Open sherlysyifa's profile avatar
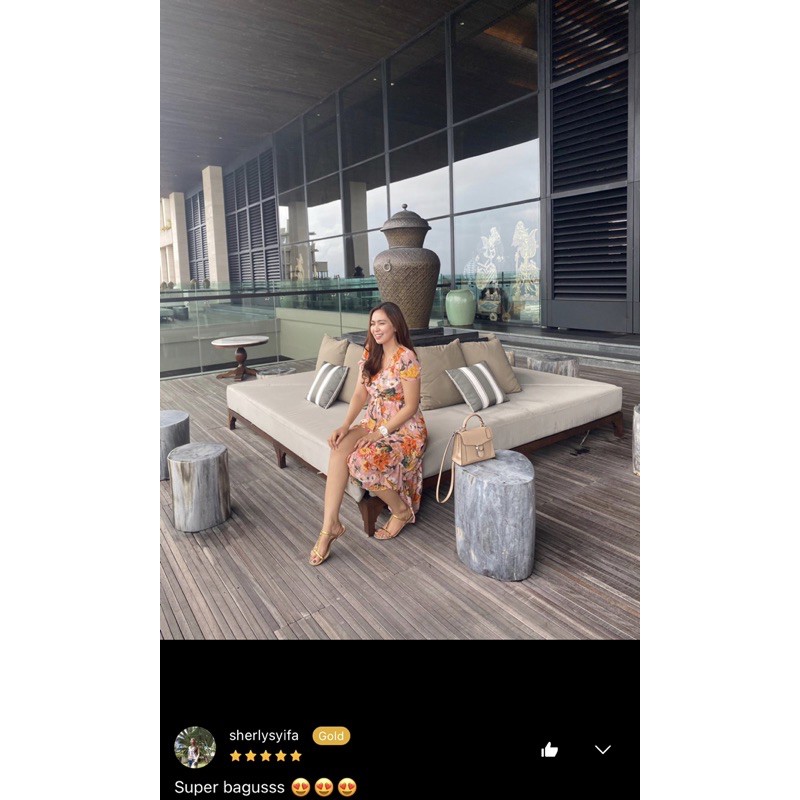Image resolution: width=800 pixels, height=800 pixels. [194, 747]
